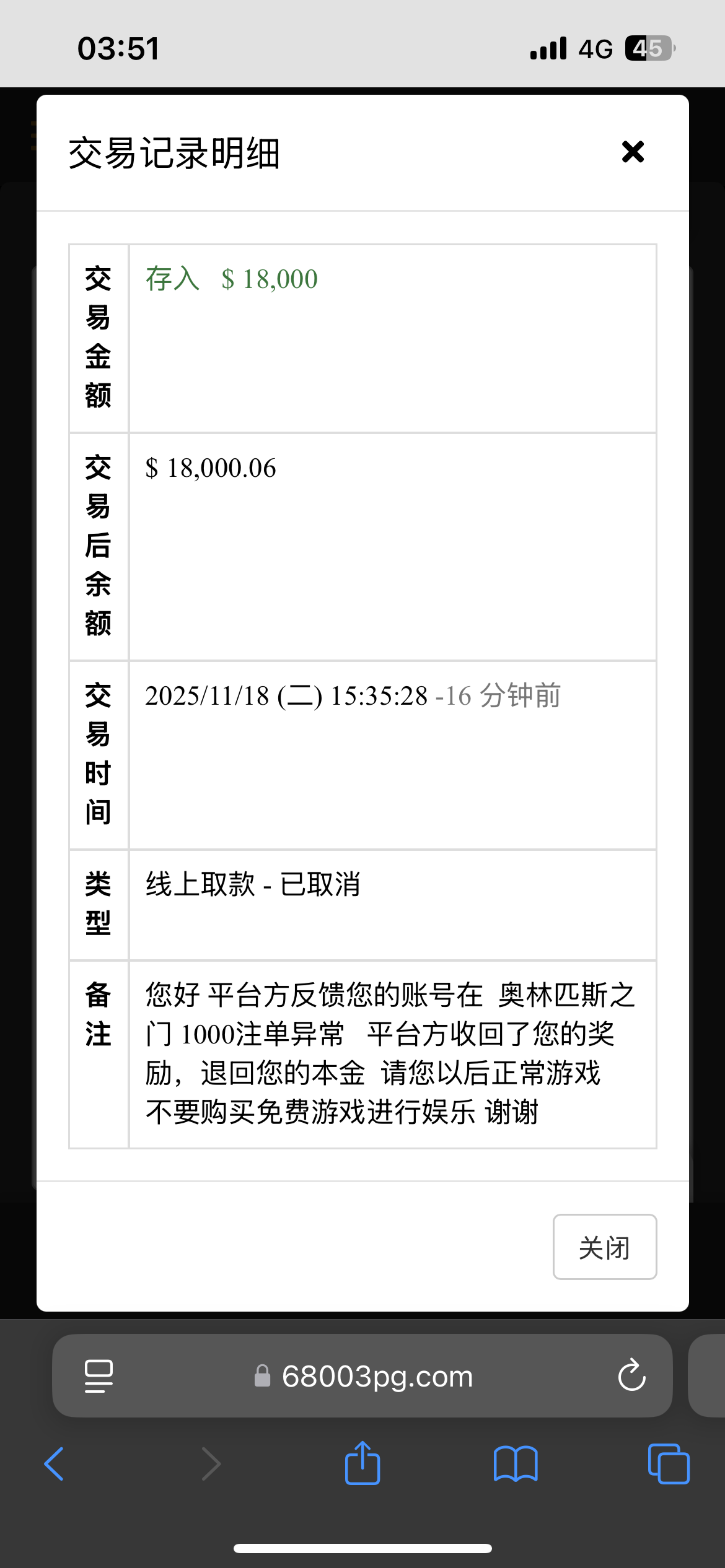Open the Safari tab switcher
This screenshot has height=1568, width=725.
point(667,1465)
